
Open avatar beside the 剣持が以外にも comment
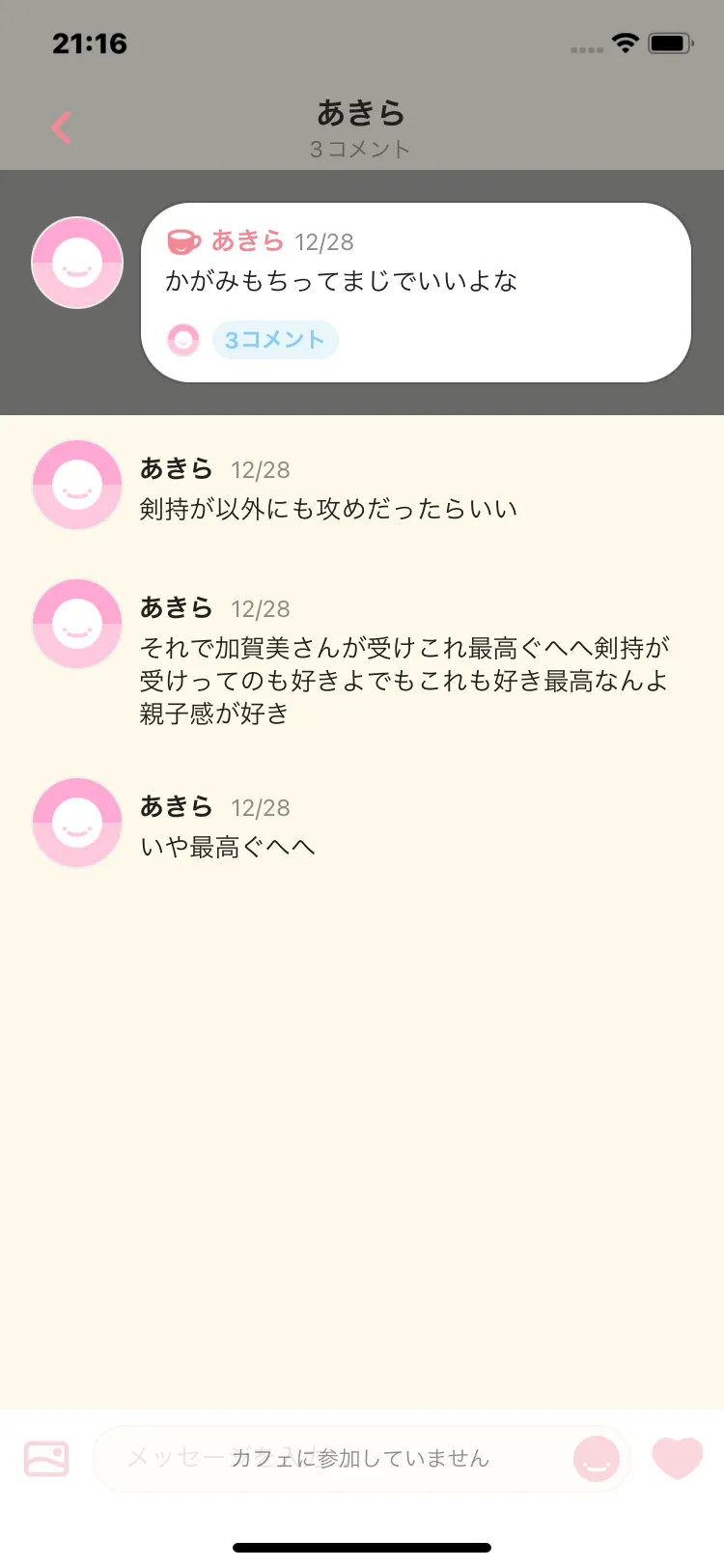77,485
